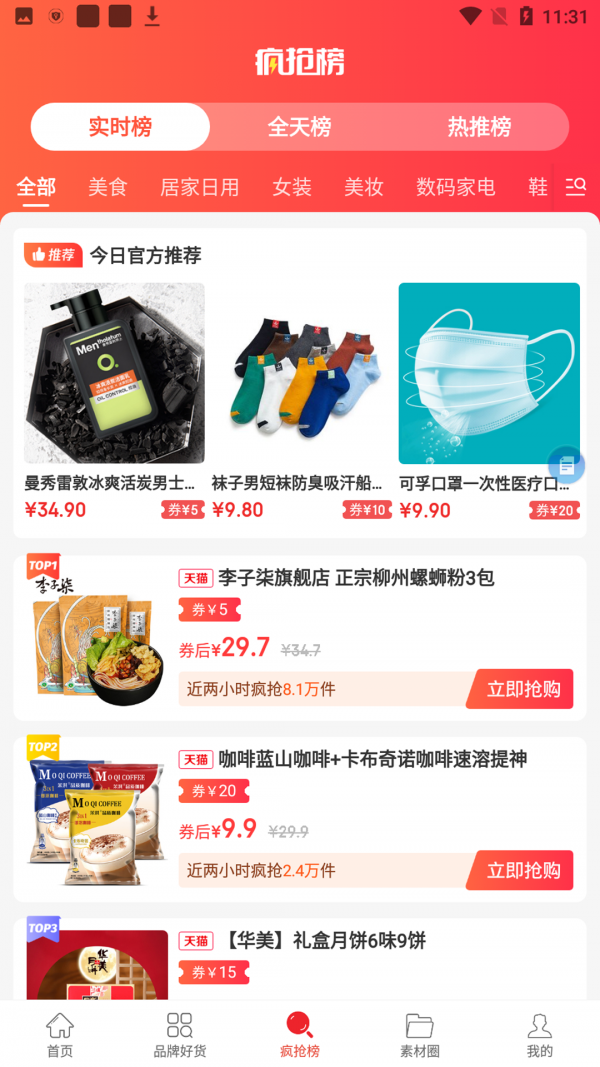Open the category list search icon
The height and width of the screenshot is (1067, 600).
576,186
